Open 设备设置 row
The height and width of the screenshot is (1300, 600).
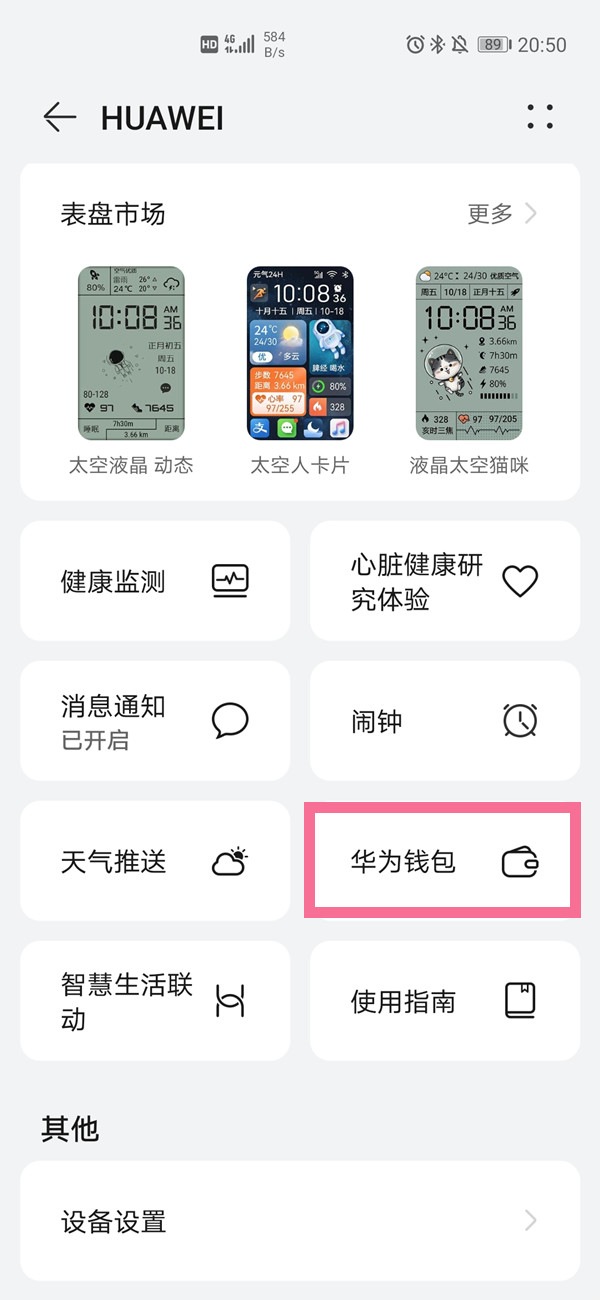[x=300, y=1221]
